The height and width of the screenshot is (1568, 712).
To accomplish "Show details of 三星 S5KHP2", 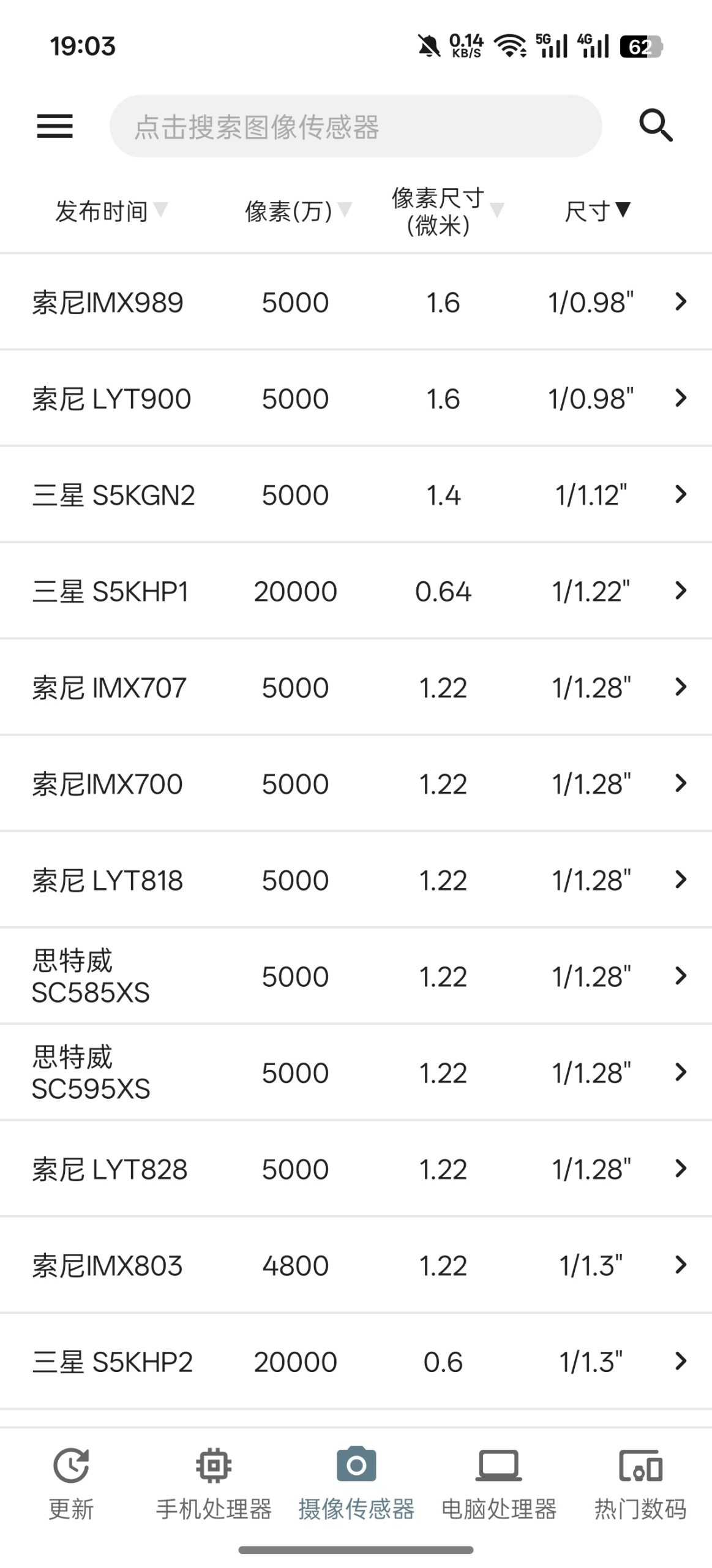I will coord(355,1362).
